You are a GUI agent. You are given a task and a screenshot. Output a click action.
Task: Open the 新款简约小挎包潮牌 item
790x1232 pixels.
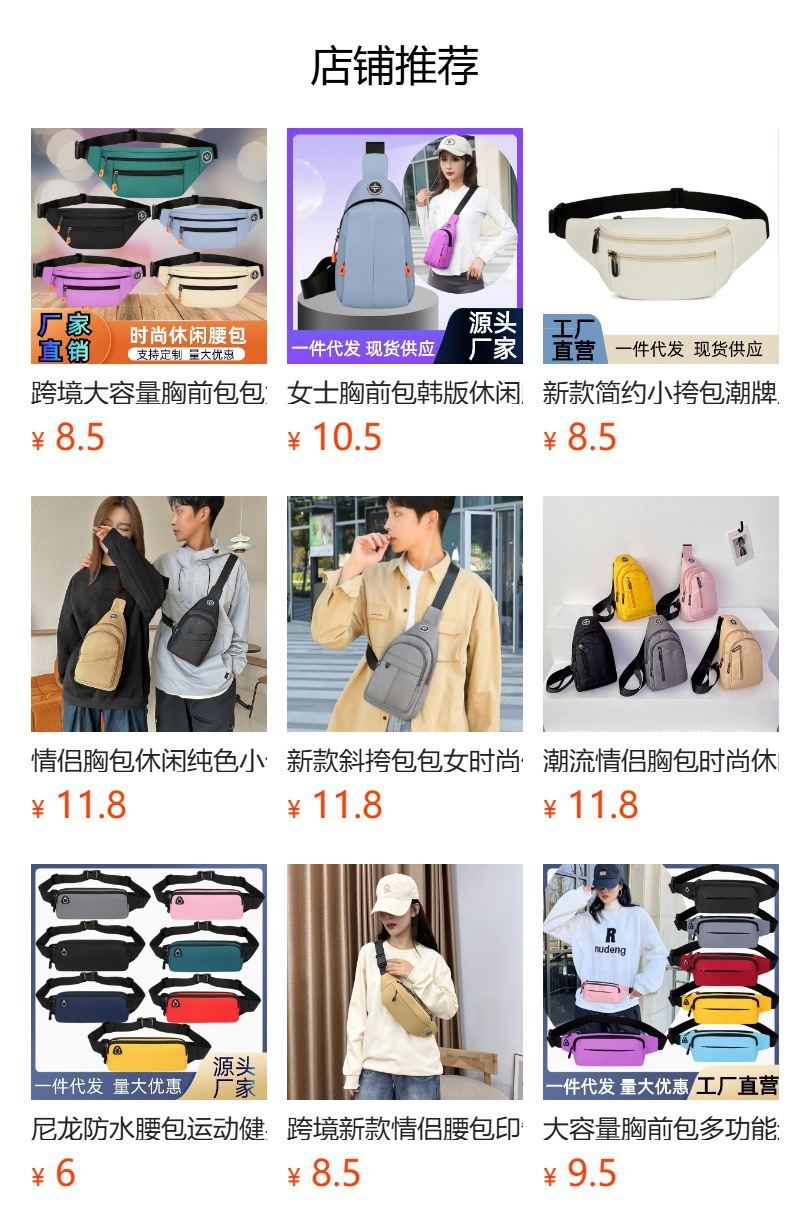pyautogui.click(x=660, y=246)
